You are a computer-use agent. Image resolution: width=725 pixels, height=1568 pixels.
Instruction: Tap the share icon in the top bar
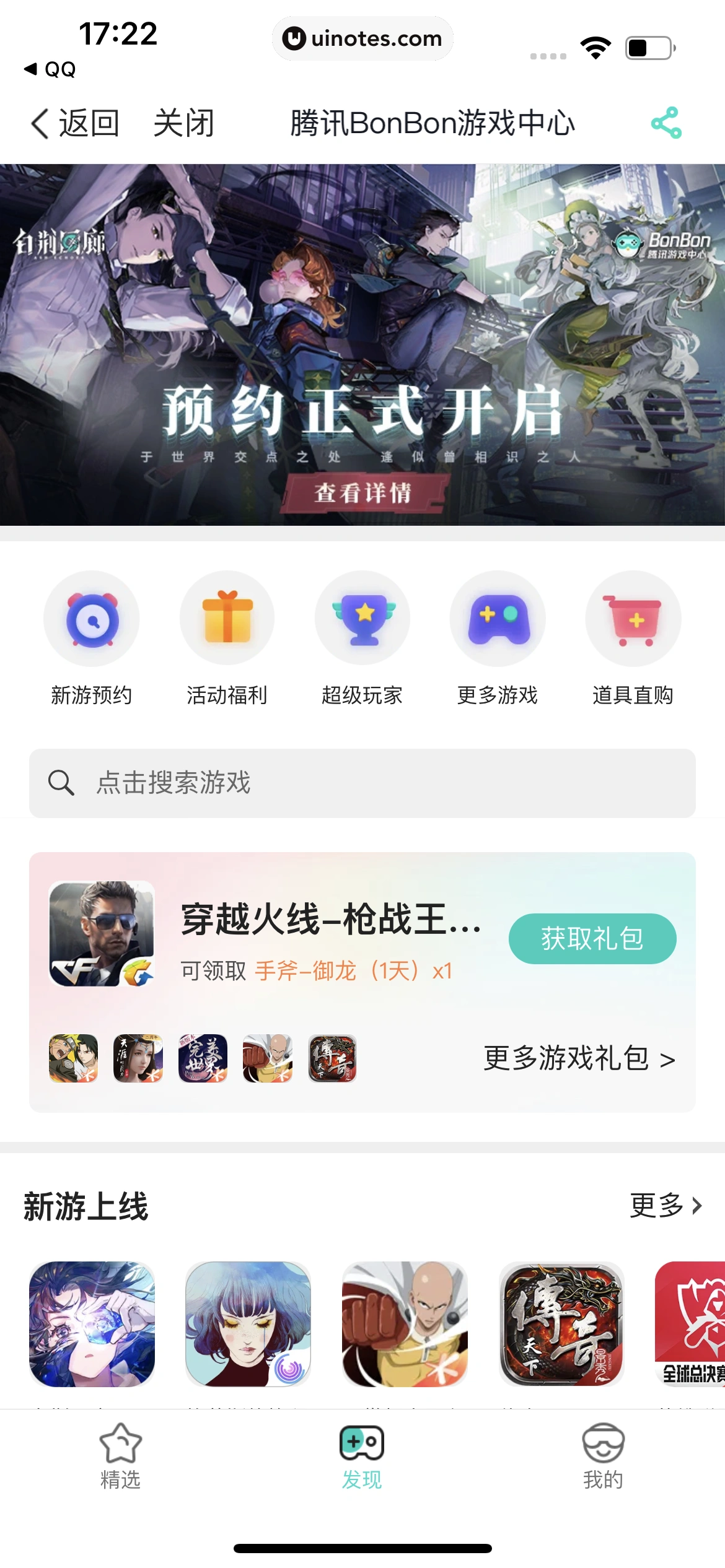666,123
